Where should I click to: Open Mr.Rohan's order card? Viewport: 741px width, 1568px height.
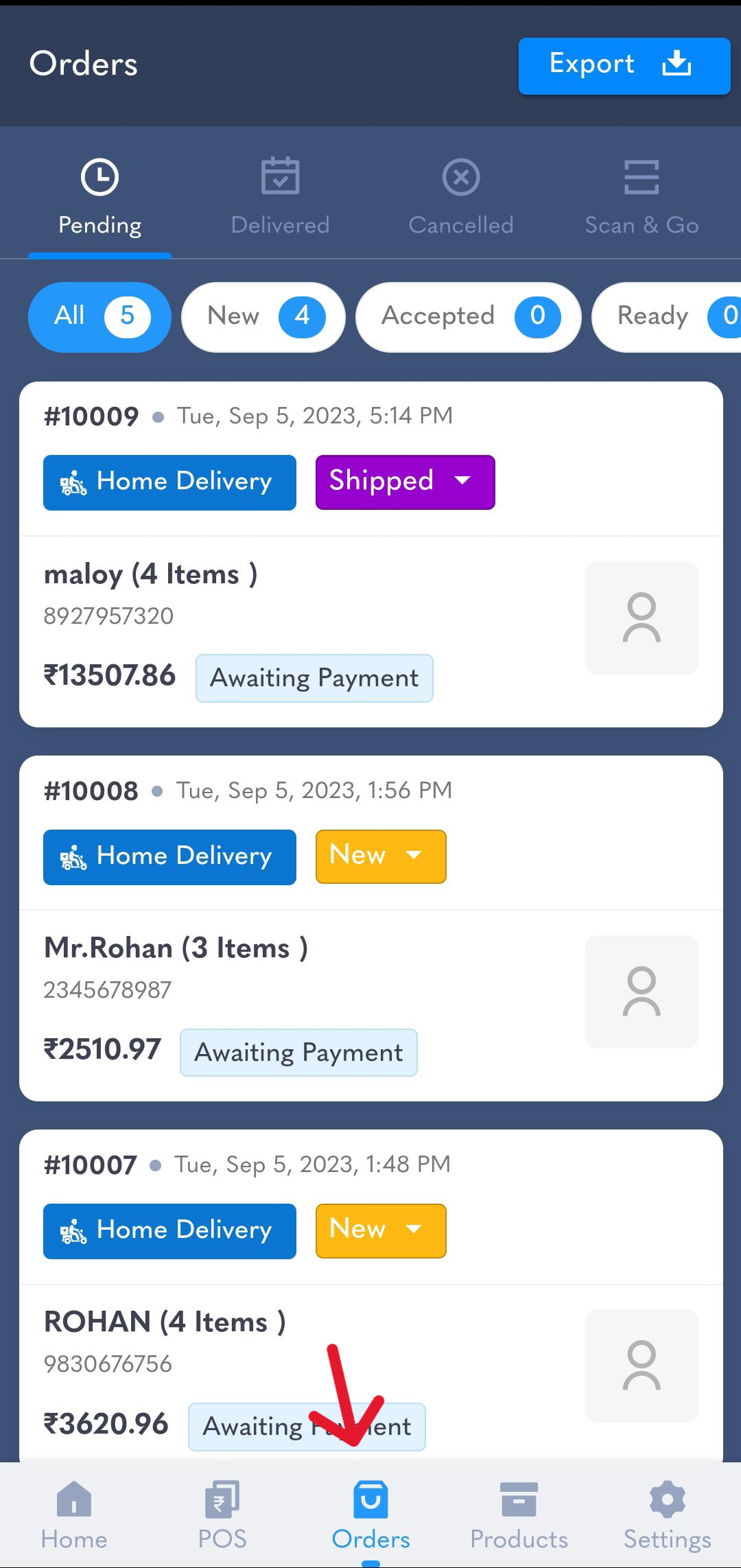click(371, 1005)
